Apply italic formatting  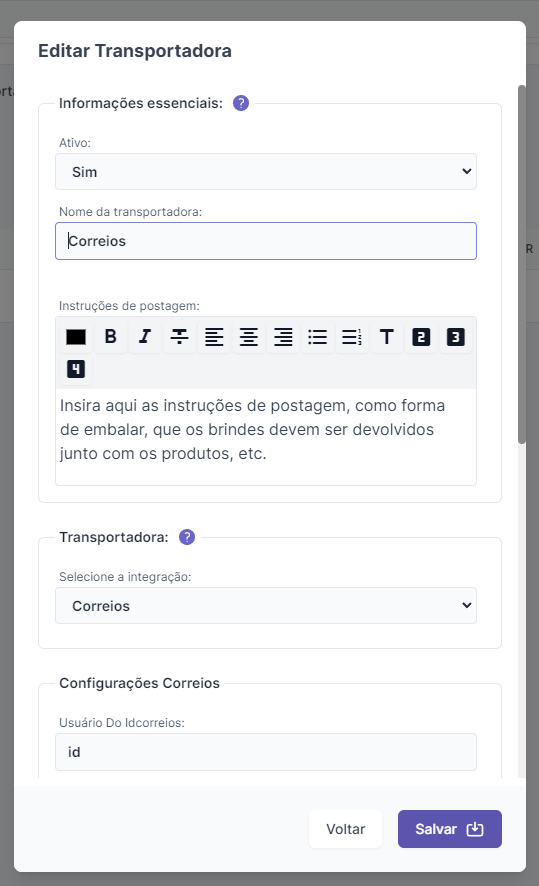point(145,337)
